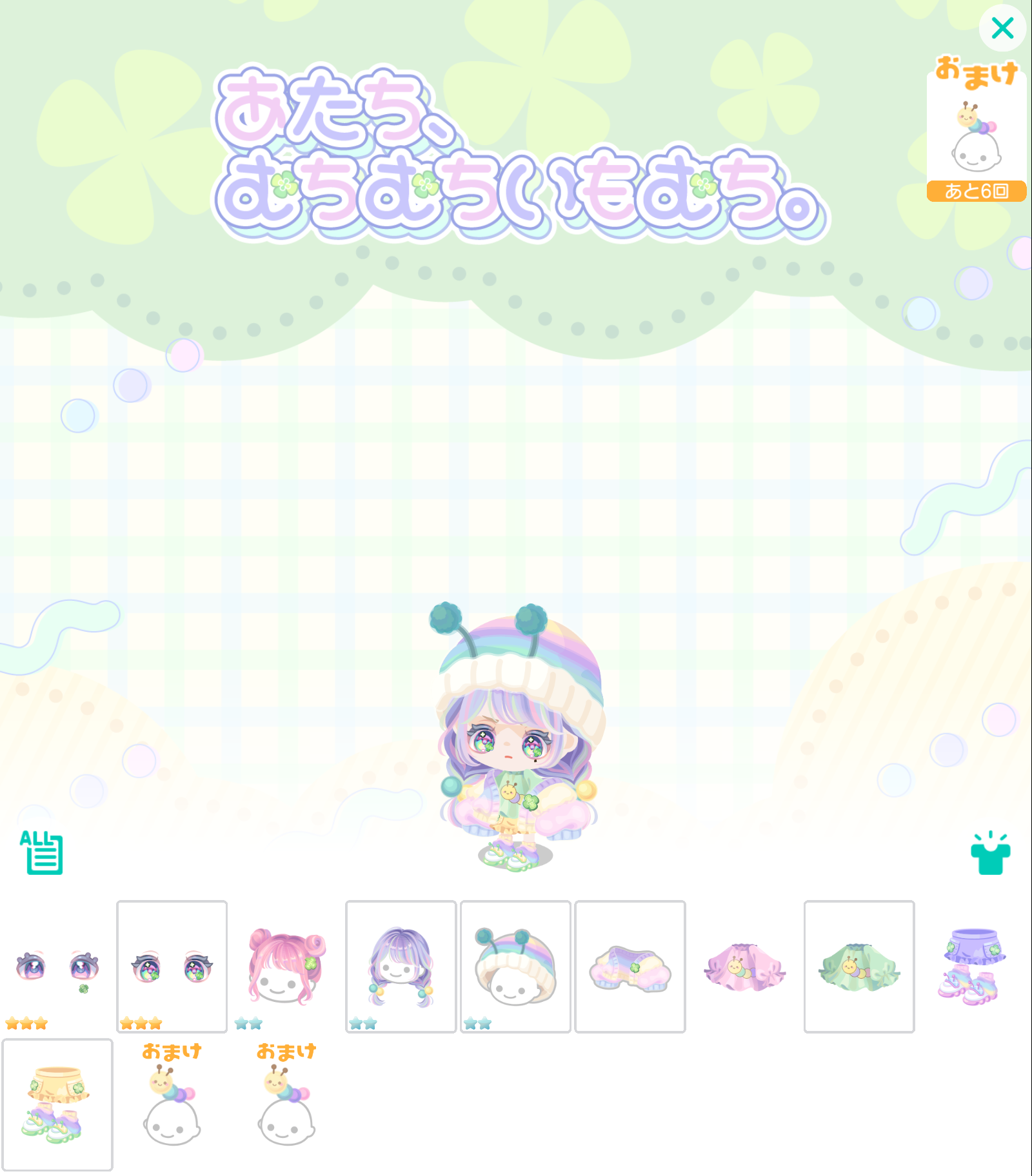Try on the second おまけ caterpillar accessory

click(x=286, y=1104)
